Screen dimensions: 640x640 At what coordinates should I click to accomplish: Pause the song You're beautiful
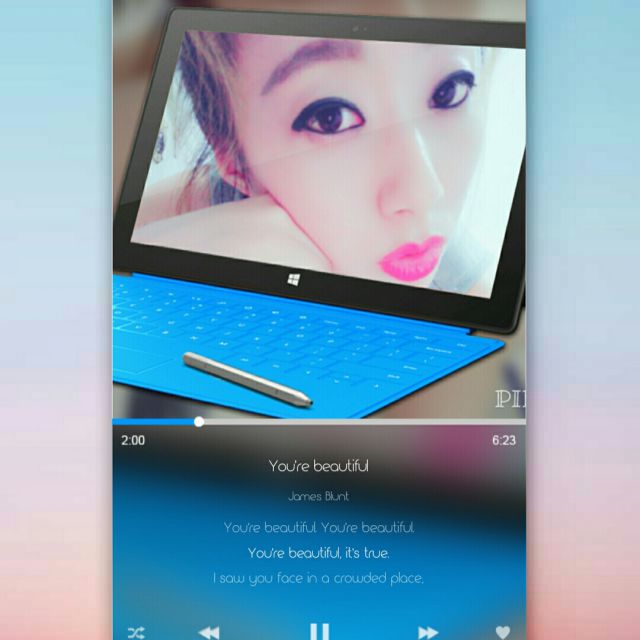tap(319, 631)
